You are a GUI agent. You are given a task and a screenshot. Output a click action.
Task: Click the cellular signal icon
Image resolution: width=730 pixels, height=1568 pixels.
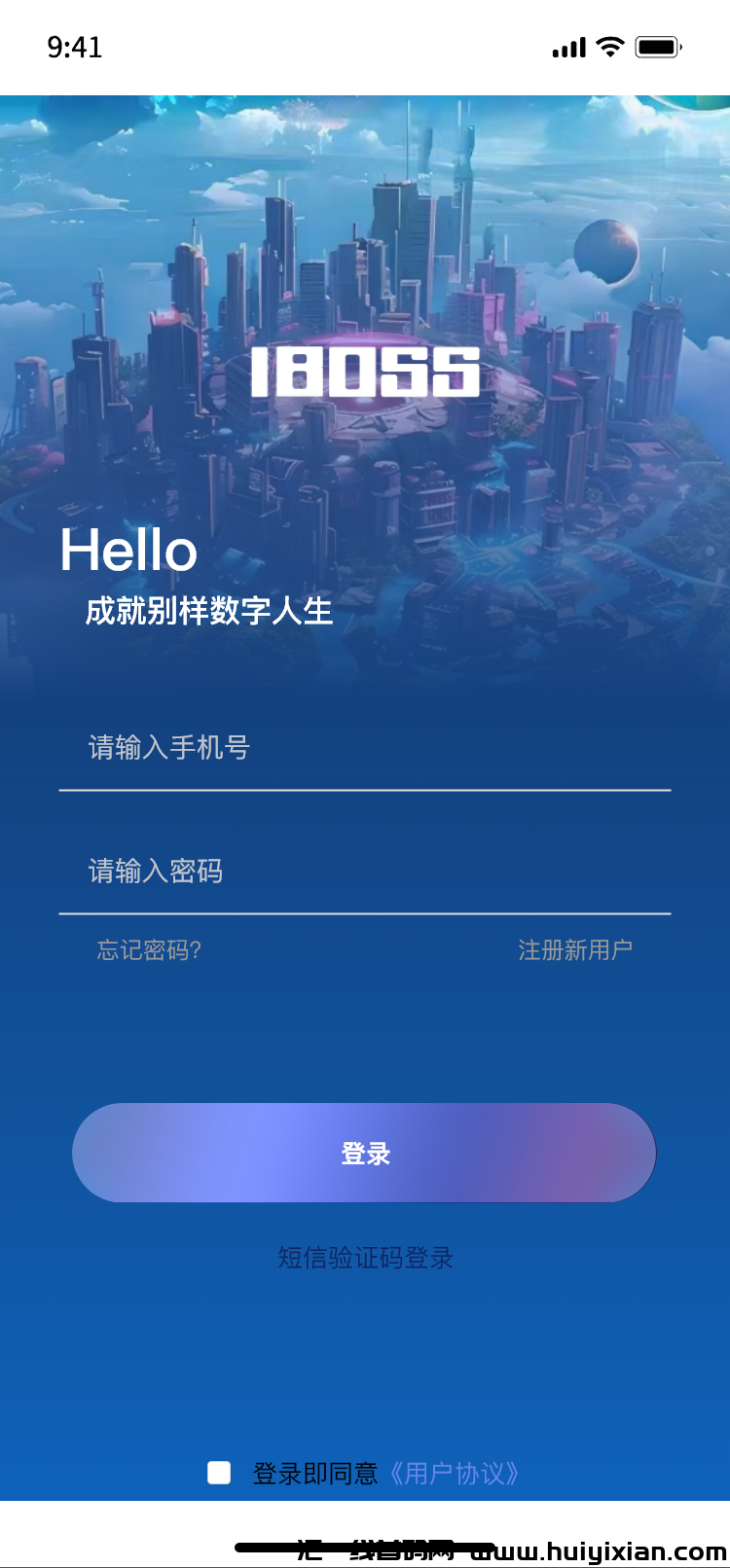[x=568, y=46]
